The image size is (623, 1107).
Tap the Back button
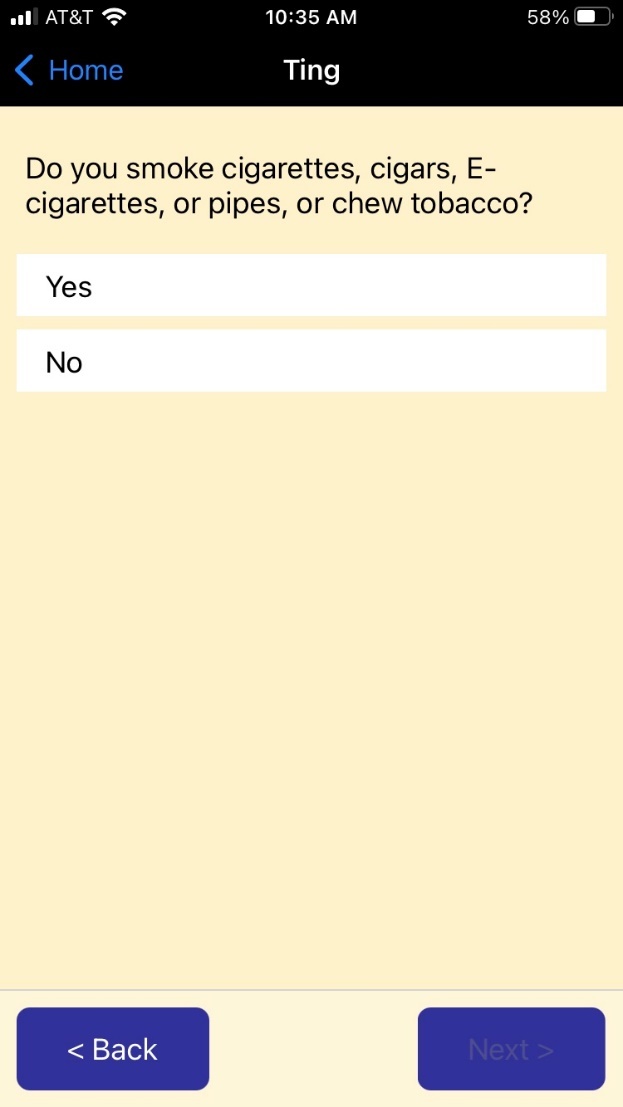(113, 1049)
